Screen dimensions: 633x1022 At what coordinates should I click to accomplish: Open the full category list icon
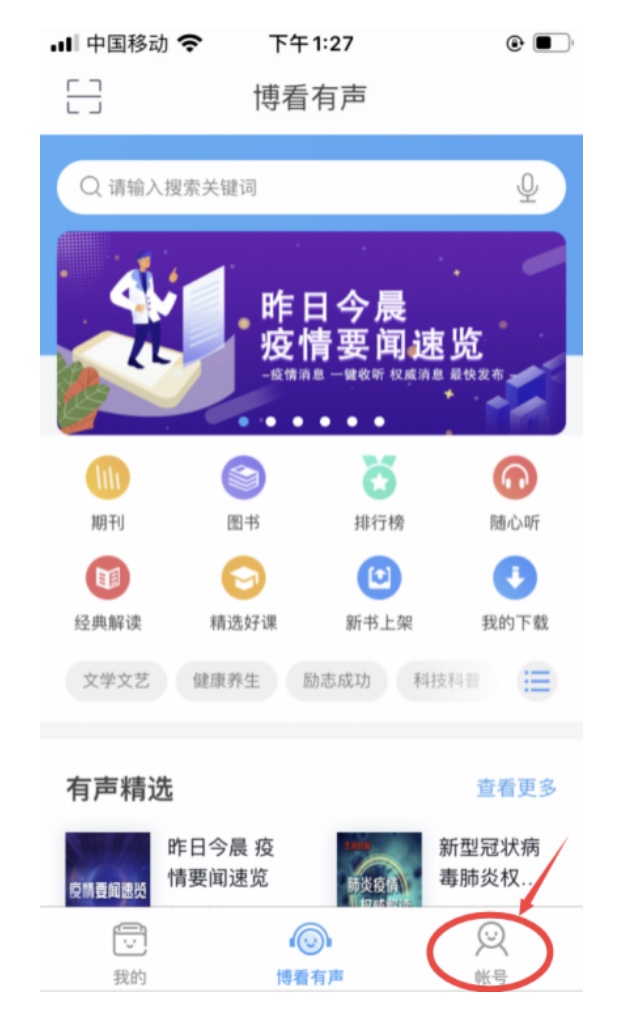click(537, 681)
